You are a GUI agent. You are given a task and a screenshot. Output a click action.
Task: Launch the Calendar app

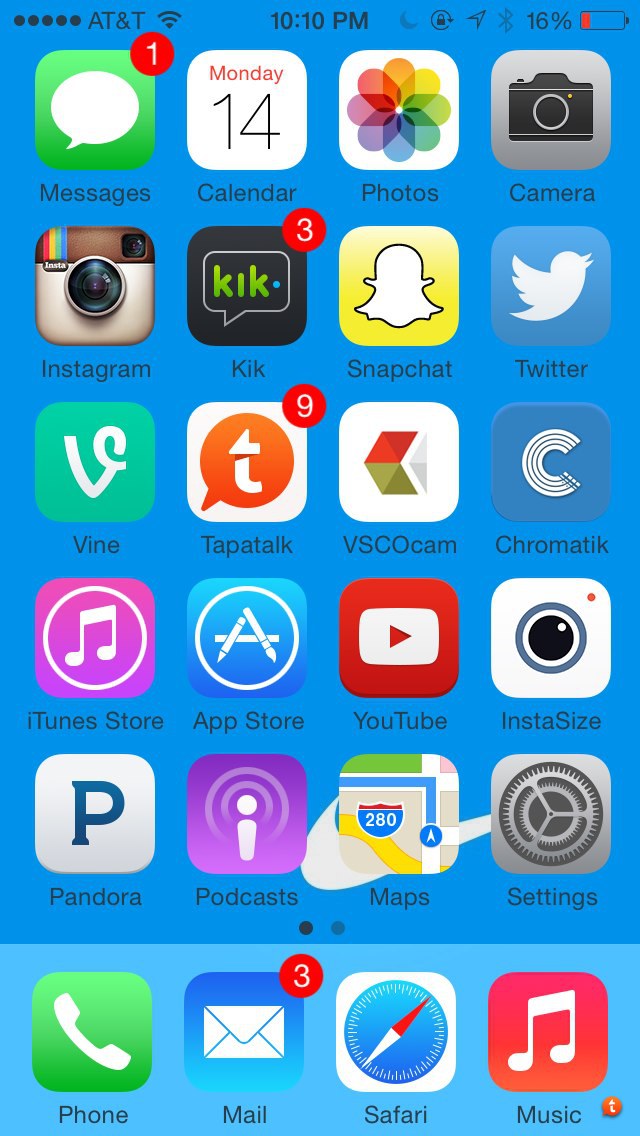[x=247, y=110]
